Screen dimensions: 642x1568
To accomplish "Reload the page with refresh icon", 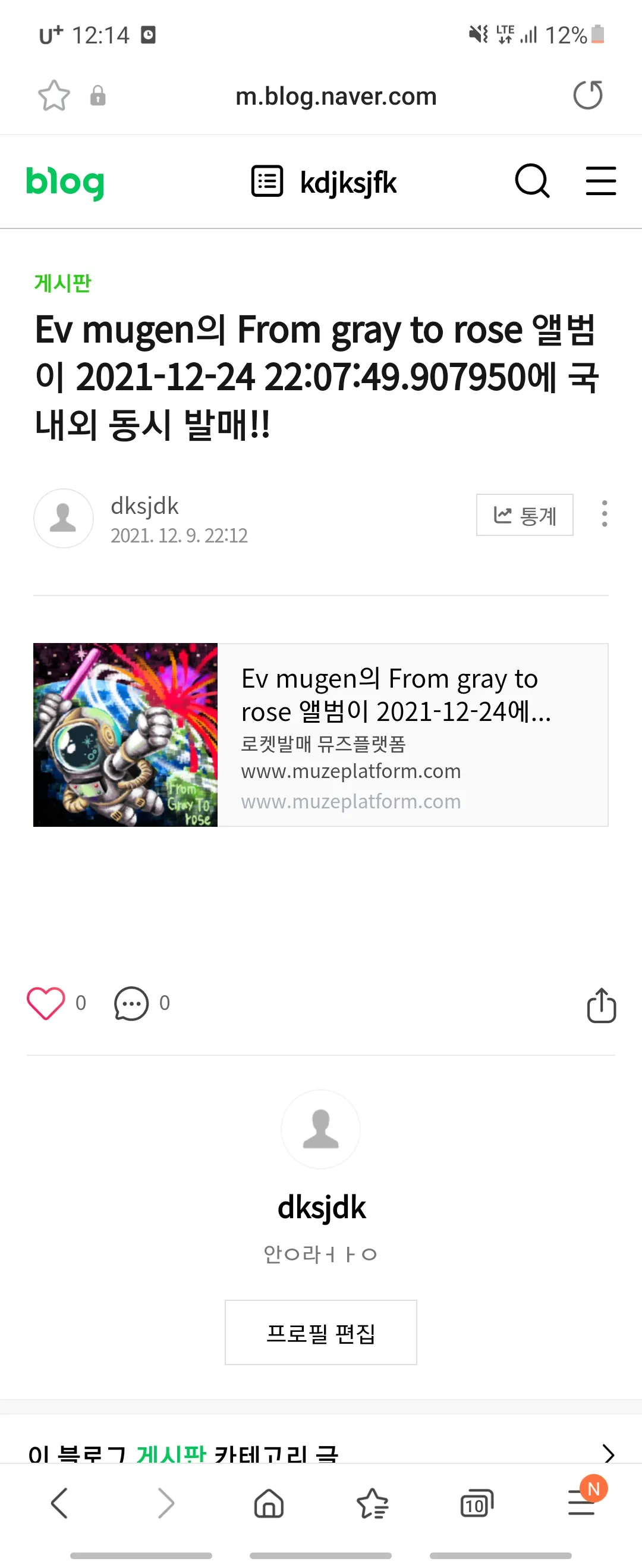I will tap(587, 95).
